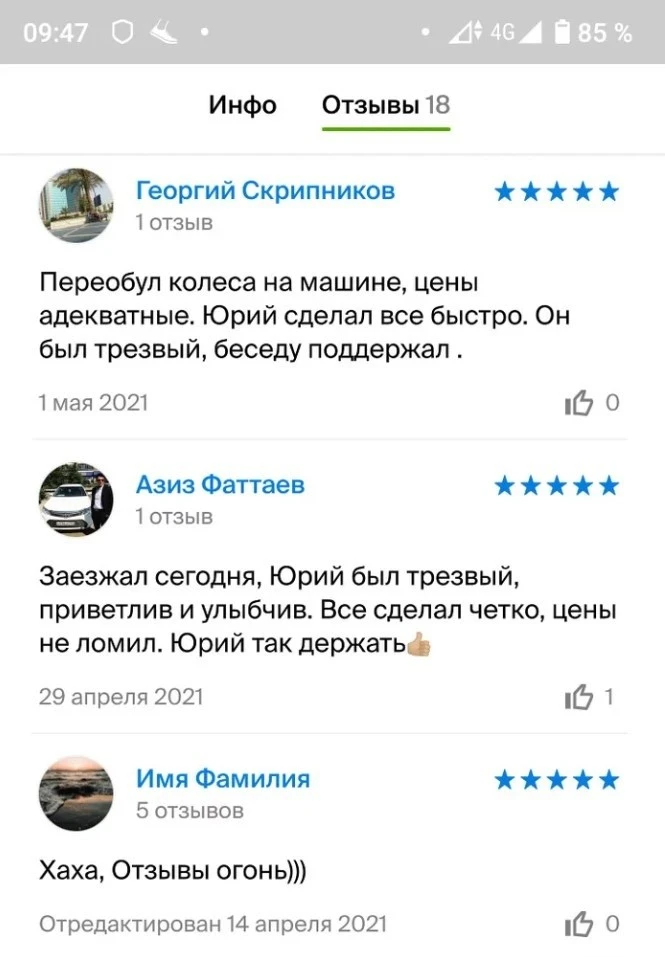665x957 pixels.
Task: Like Георгий Скрипников's review
Action: tap(580, 403)
